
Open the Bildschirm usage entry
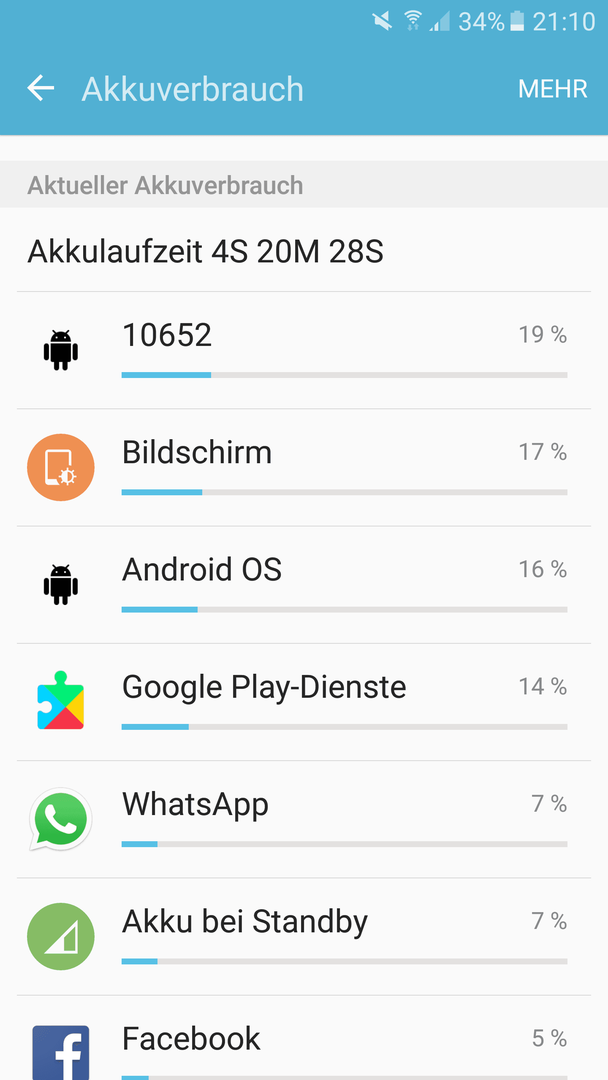pyautogui.click(x=304, y=468)
